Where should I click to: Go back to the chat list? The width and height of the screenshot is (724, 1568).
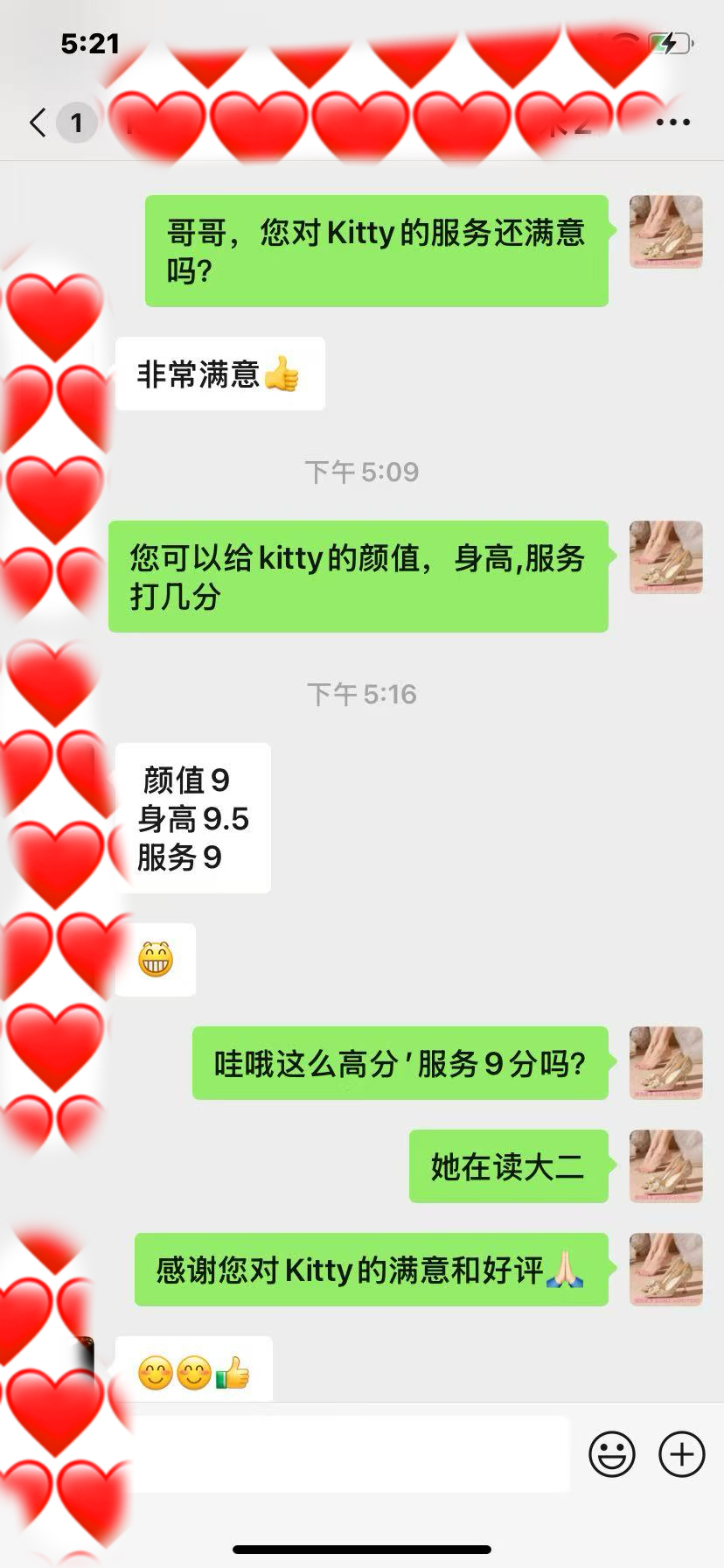click(x=38, y=122)
